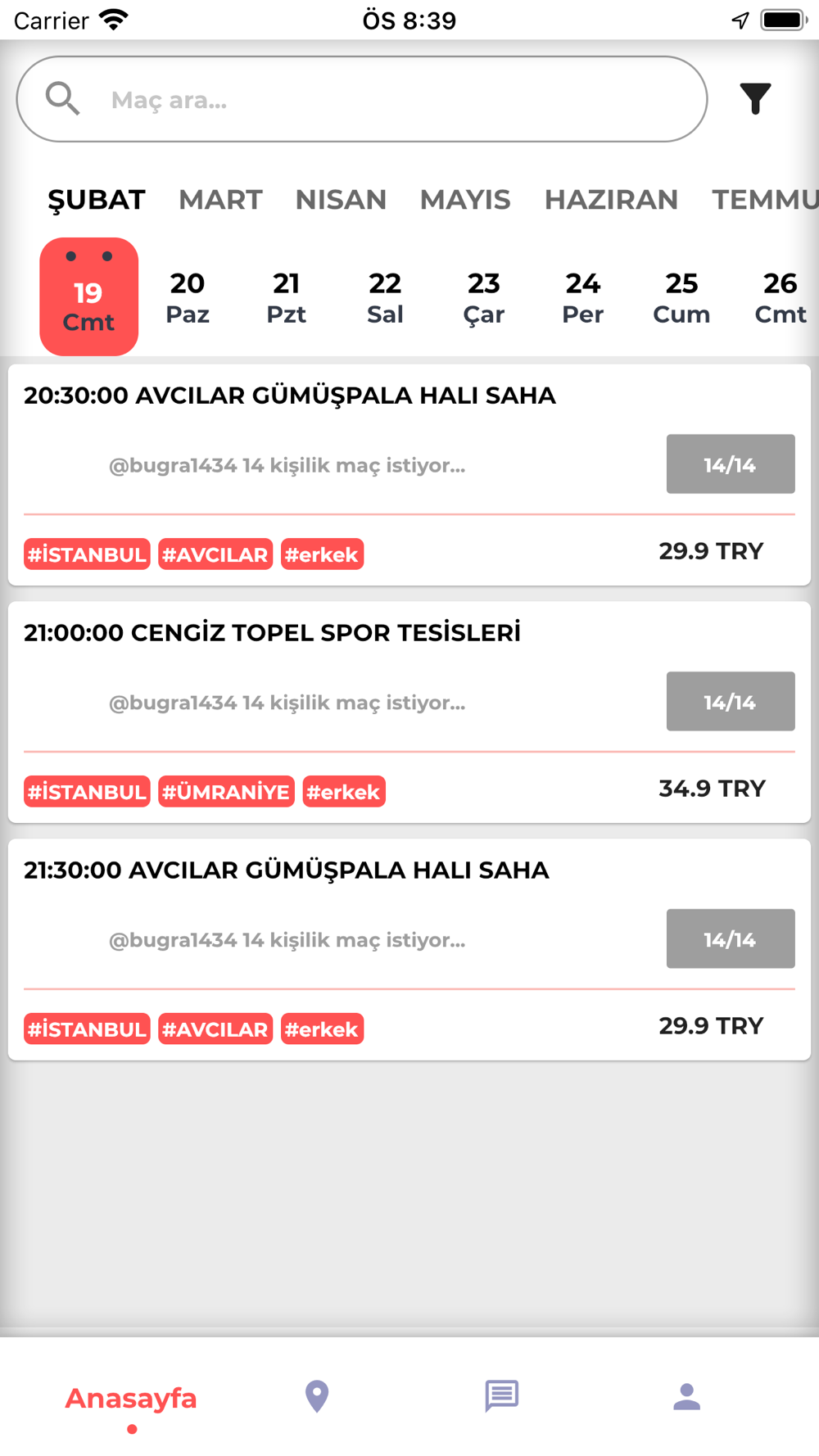Tap the Maç ara search field
Viewport: 819px width, 1456px height.
coord(360,100)
